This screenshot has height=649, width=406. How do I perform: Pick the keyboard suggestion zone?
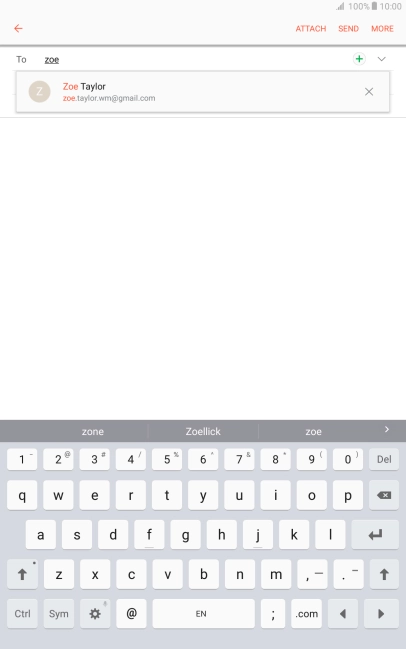[x=93, y=431]
